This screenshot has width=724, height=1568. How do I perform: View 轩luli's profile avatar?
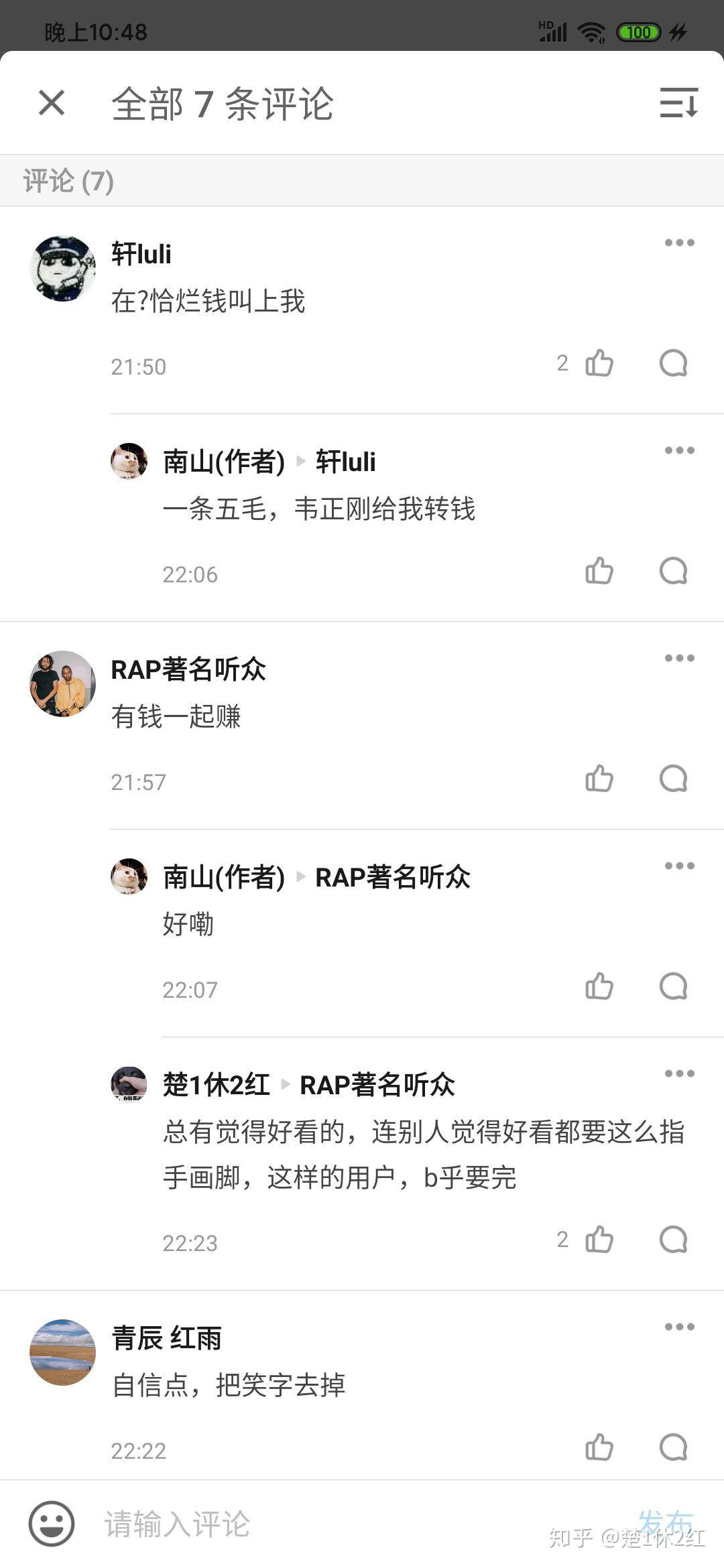tap(62, 268)
